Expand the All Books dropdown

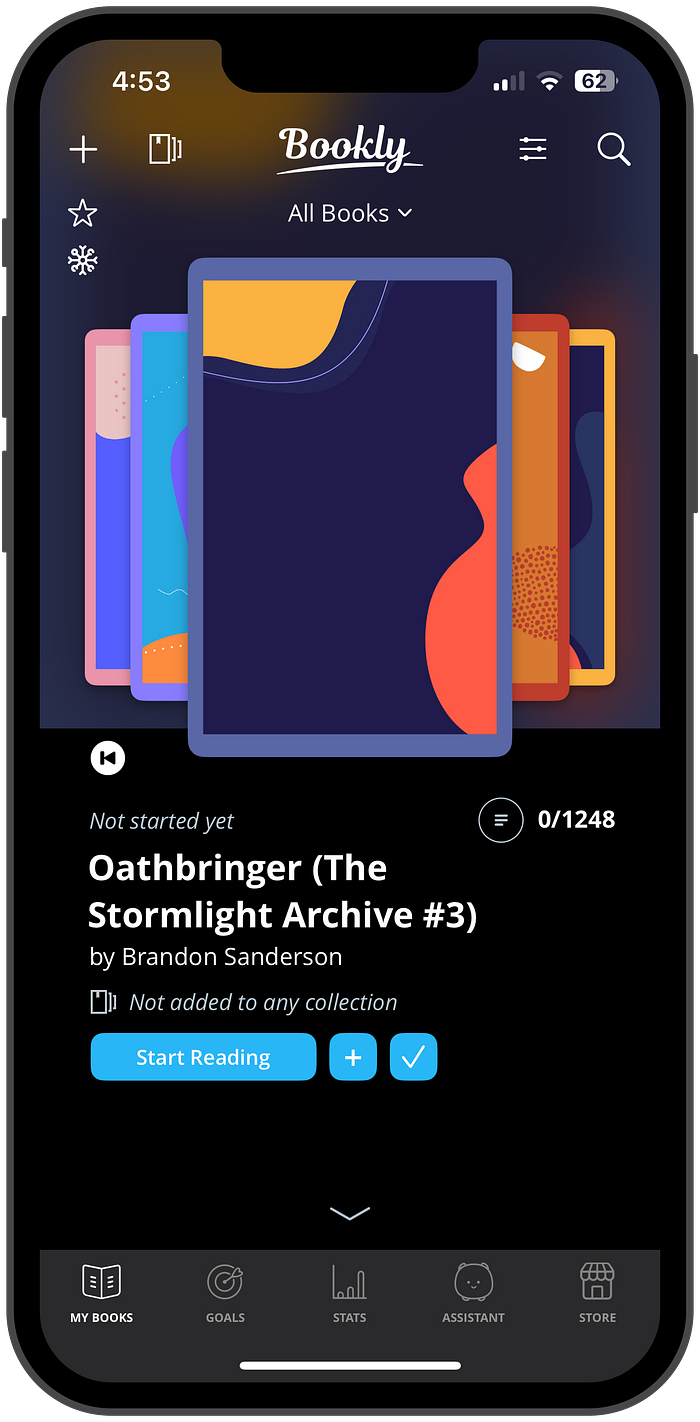point(349,213)
